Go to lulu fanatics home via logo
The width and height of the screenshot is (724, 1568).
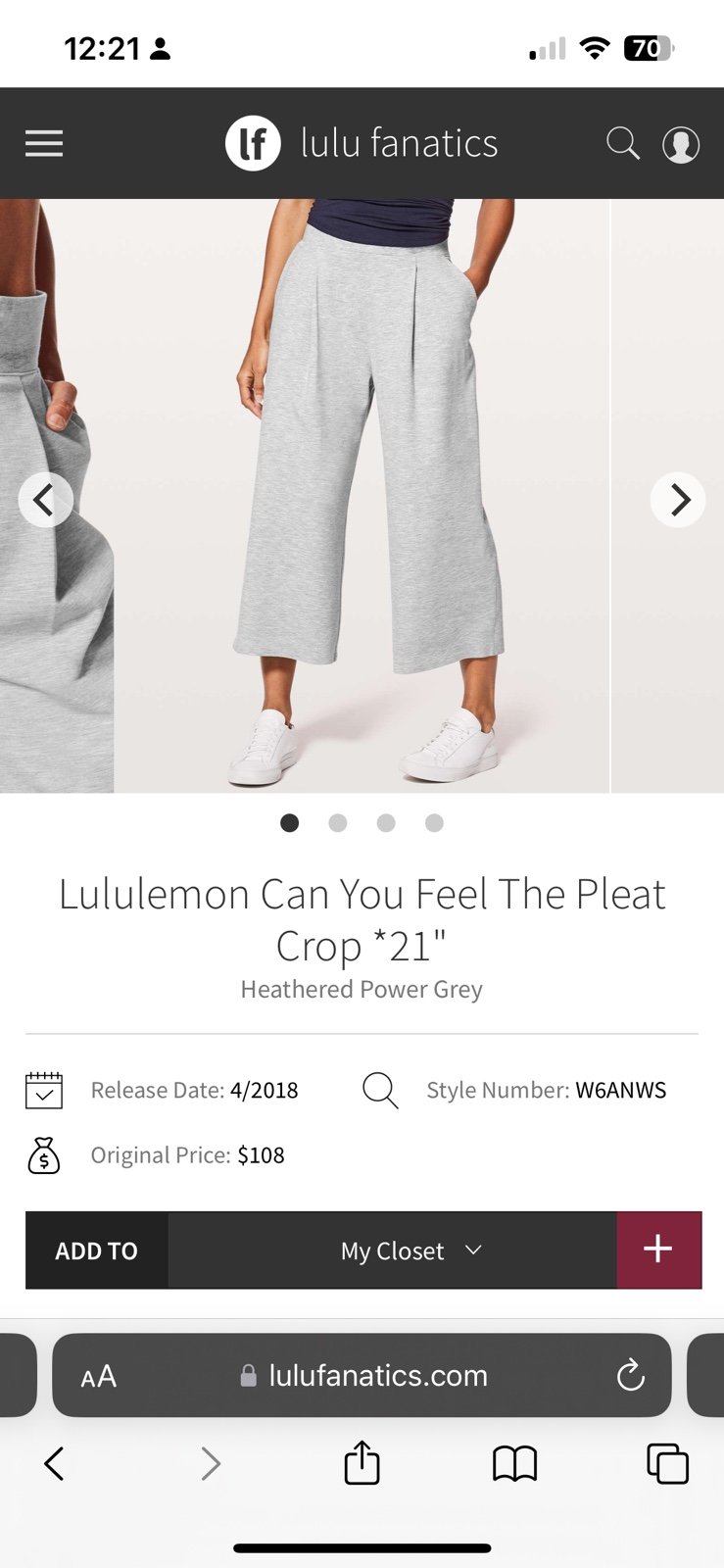click(x=362, y=143)
